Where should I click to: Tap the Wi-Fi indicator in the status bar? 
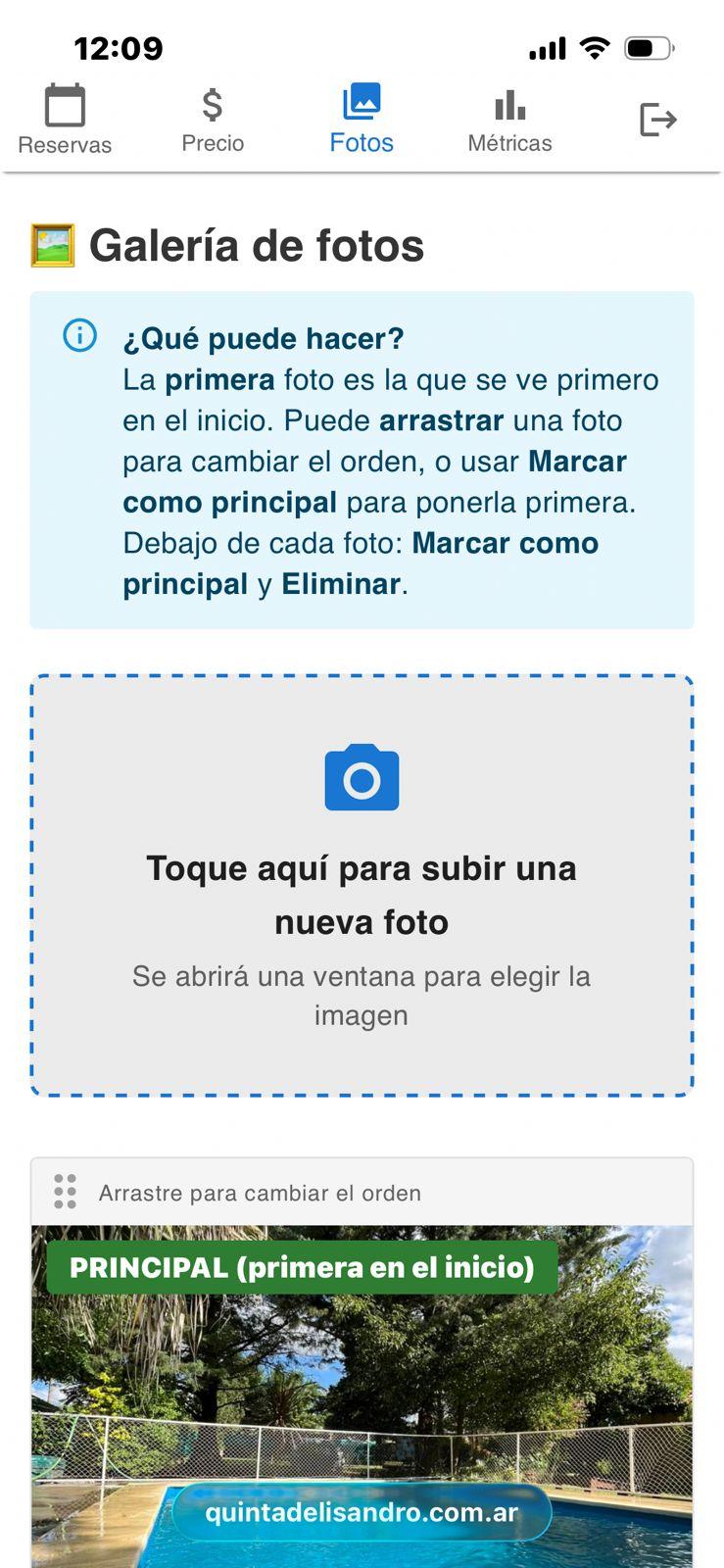(594, 44)
